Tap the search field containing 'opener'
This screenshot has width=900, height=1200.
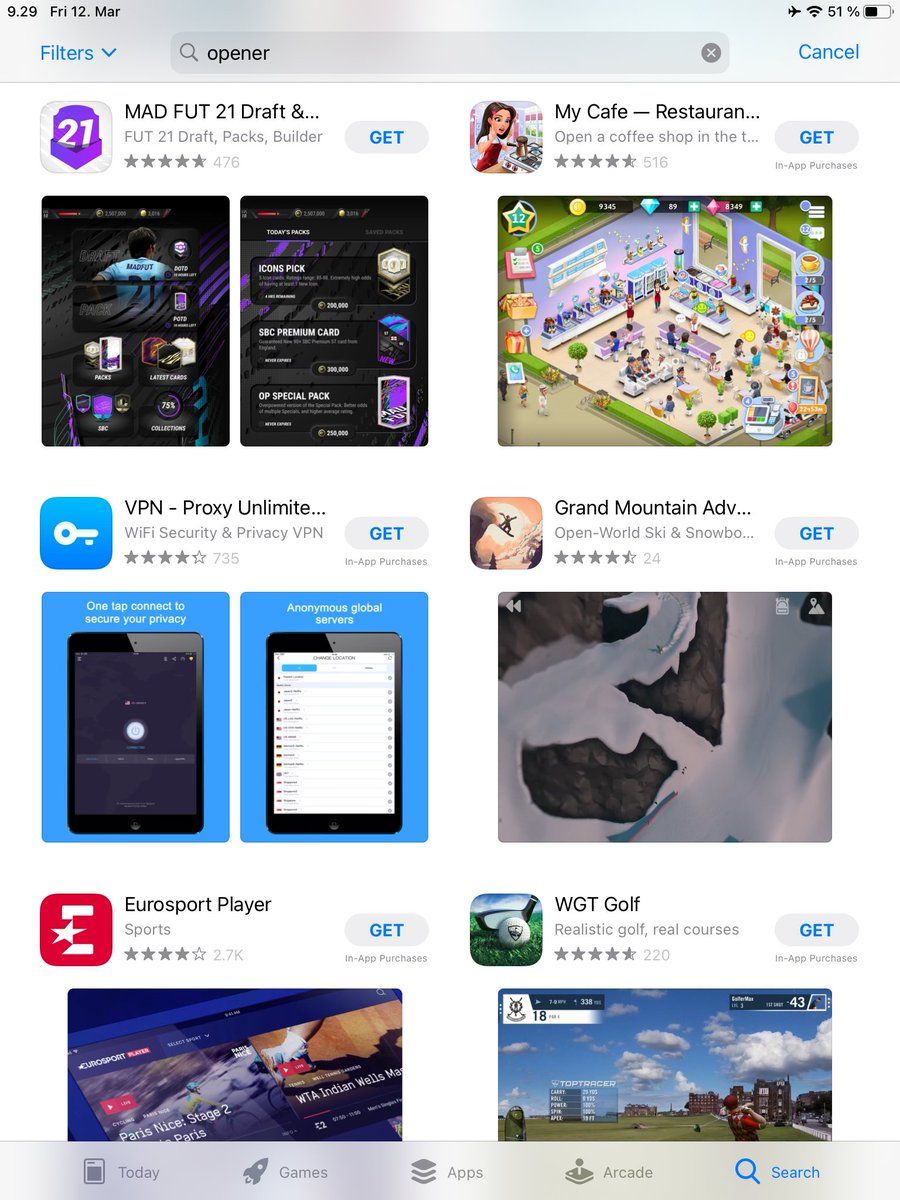point(440,53)
